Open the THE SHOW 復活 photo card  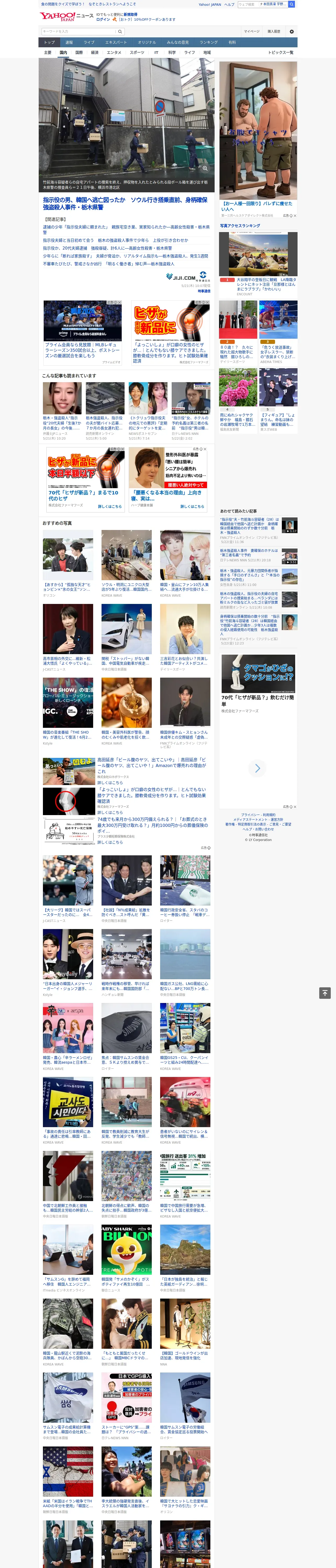tap(68, 712)
